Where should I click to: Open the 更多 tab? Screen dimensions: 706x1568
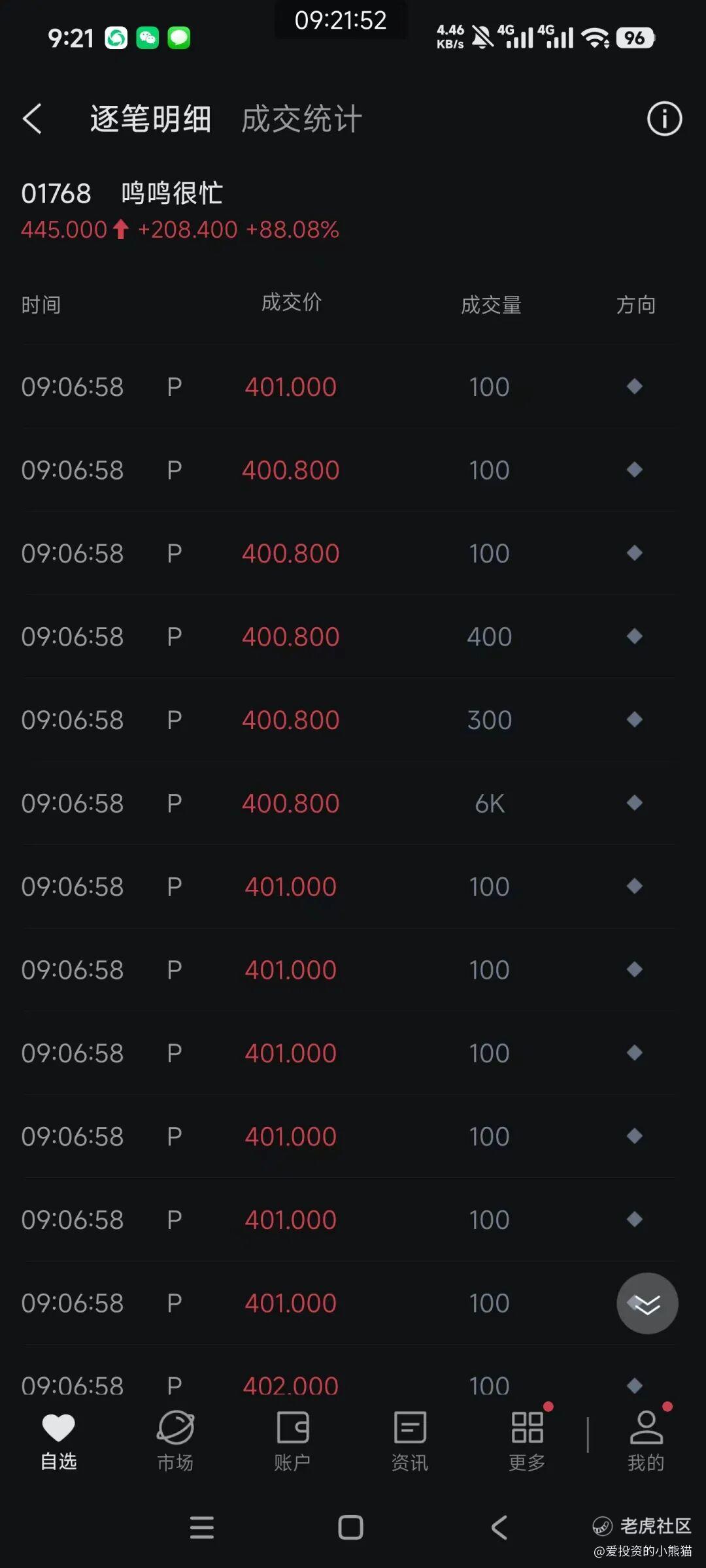pyautogui.click(x=527, y=1441)
